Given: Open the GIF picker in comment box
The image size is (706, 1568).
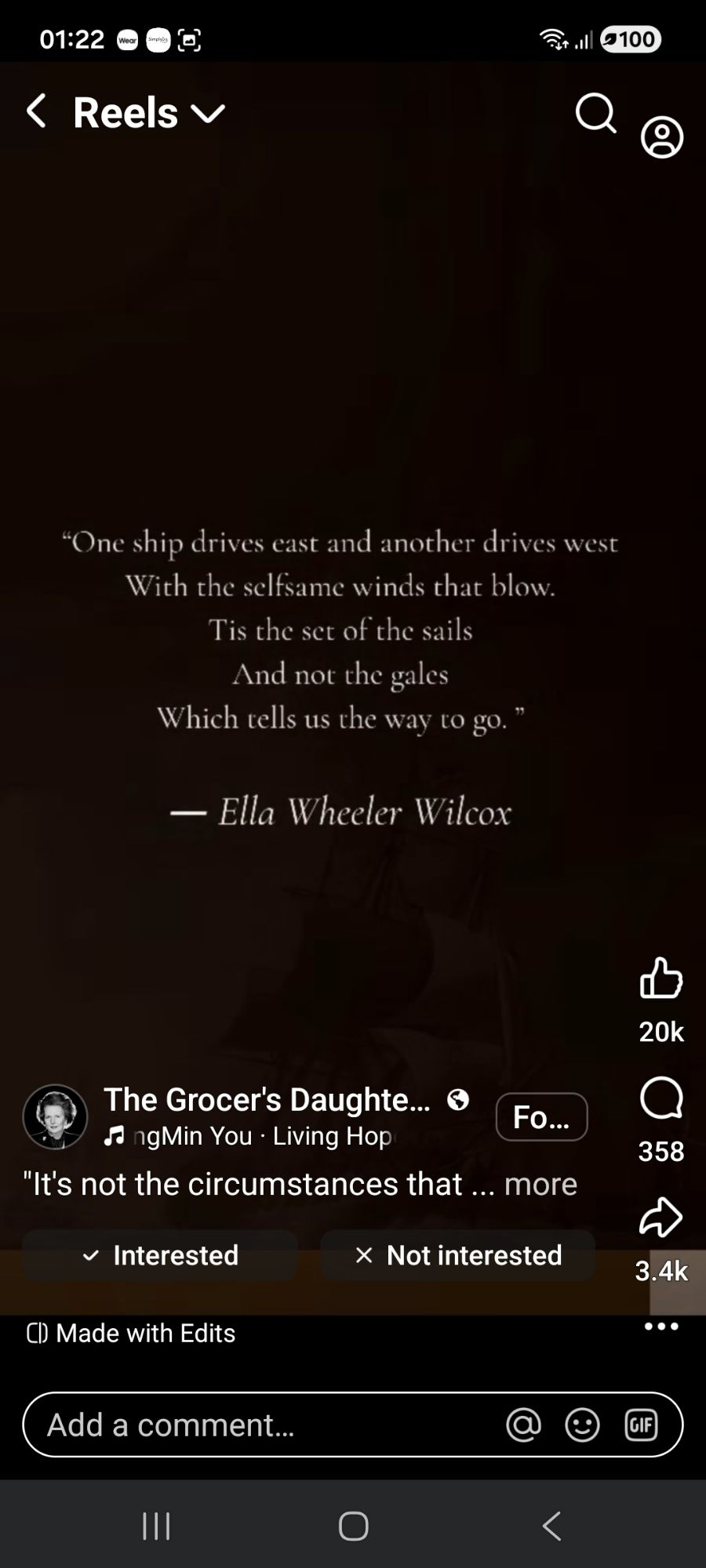Looking at the screenshot, I should click(641, 1425).
